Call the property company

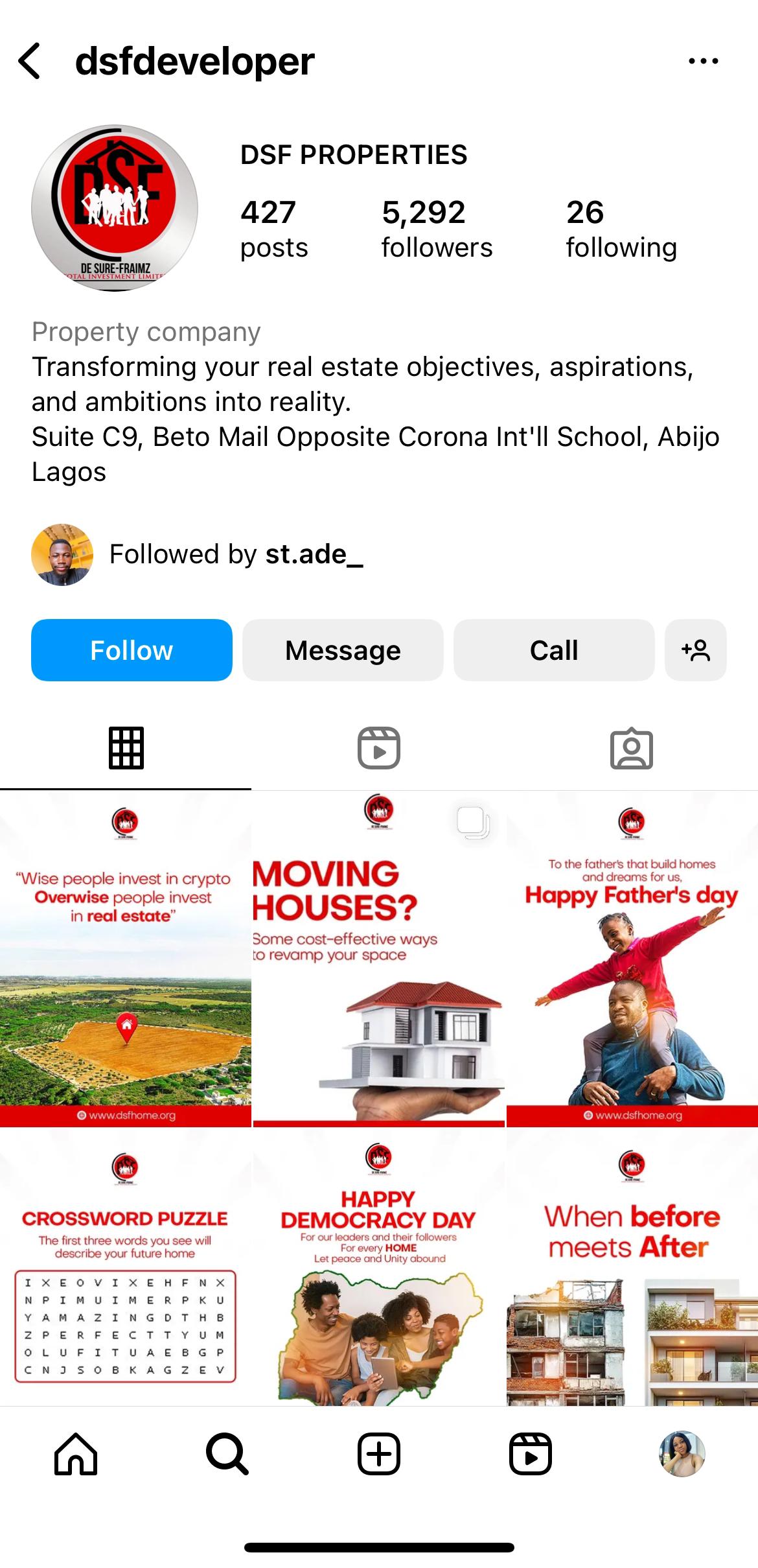[554, 649]
